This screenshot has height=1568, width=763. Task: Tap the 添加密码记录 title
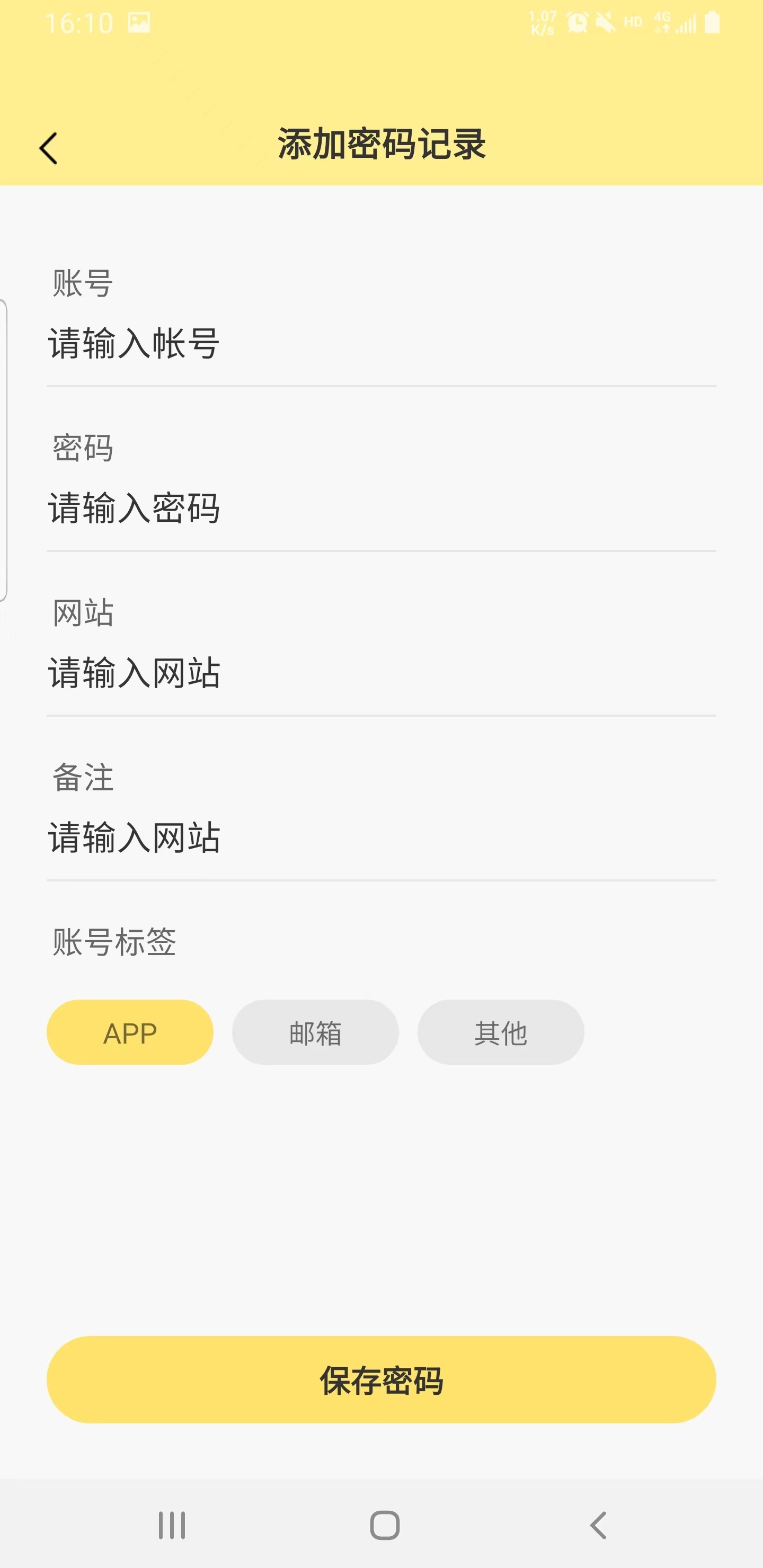tap(381, 144)
